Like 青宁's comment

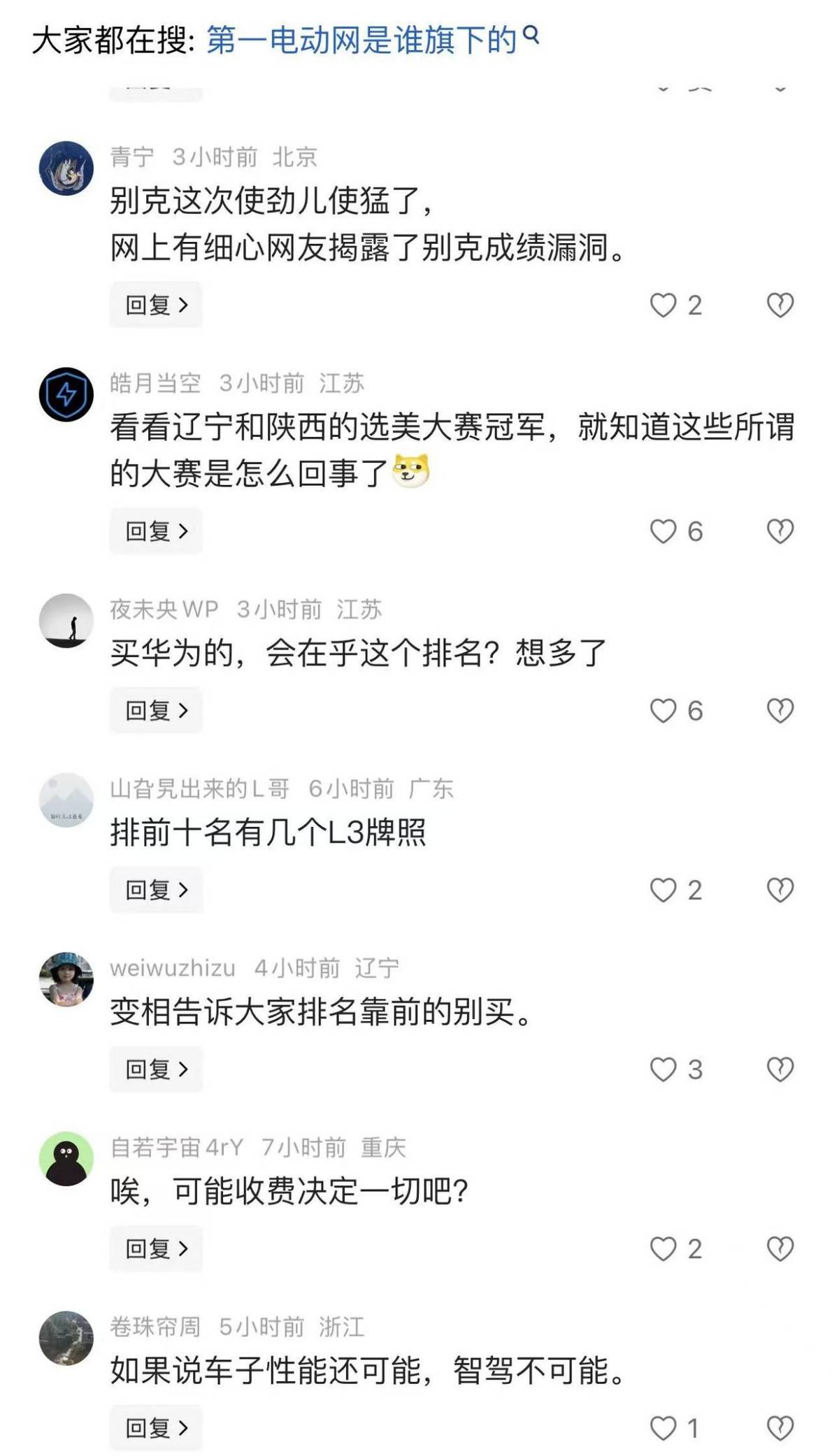pyautogui.click(x=664, y=305)
